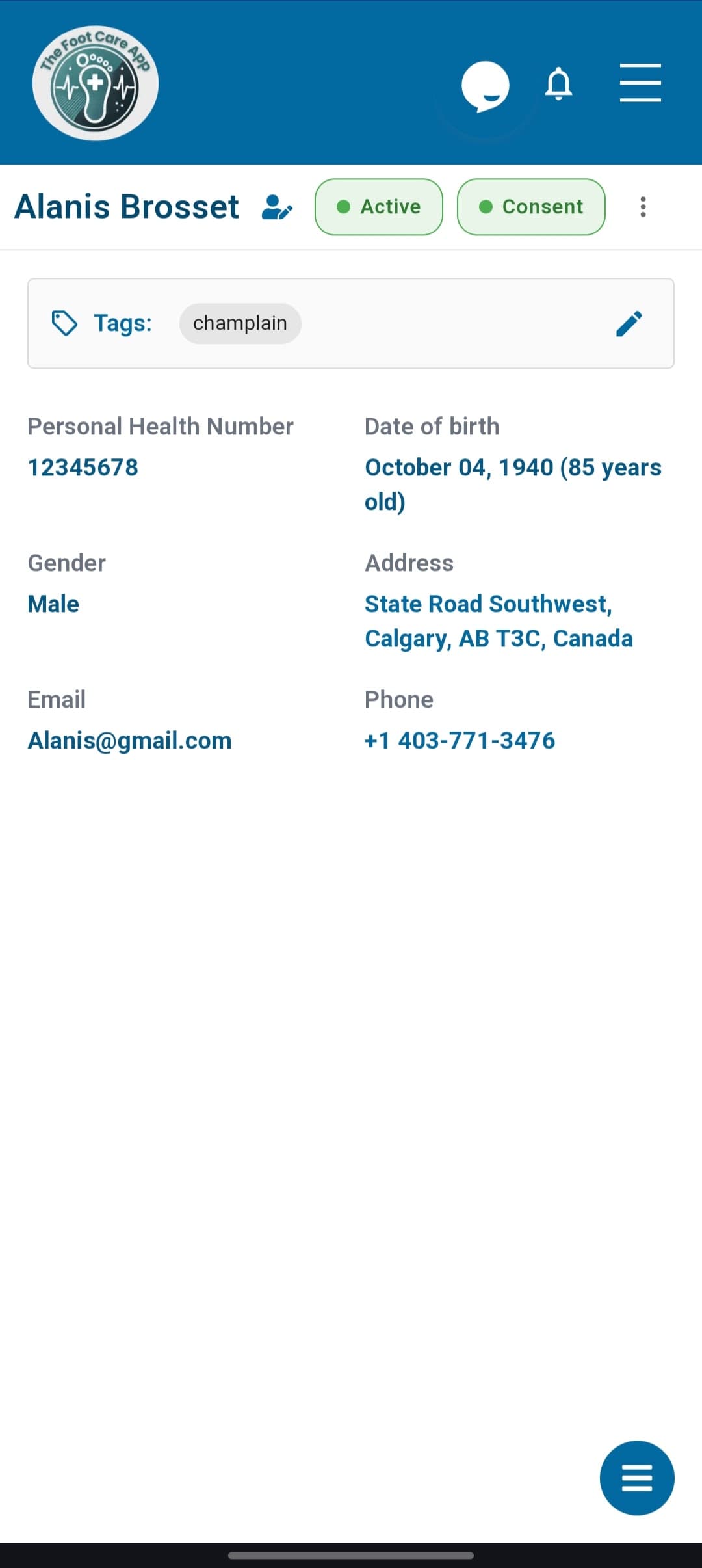
Task: Email Alanis@gmail.com
Action: click(129, 740)
